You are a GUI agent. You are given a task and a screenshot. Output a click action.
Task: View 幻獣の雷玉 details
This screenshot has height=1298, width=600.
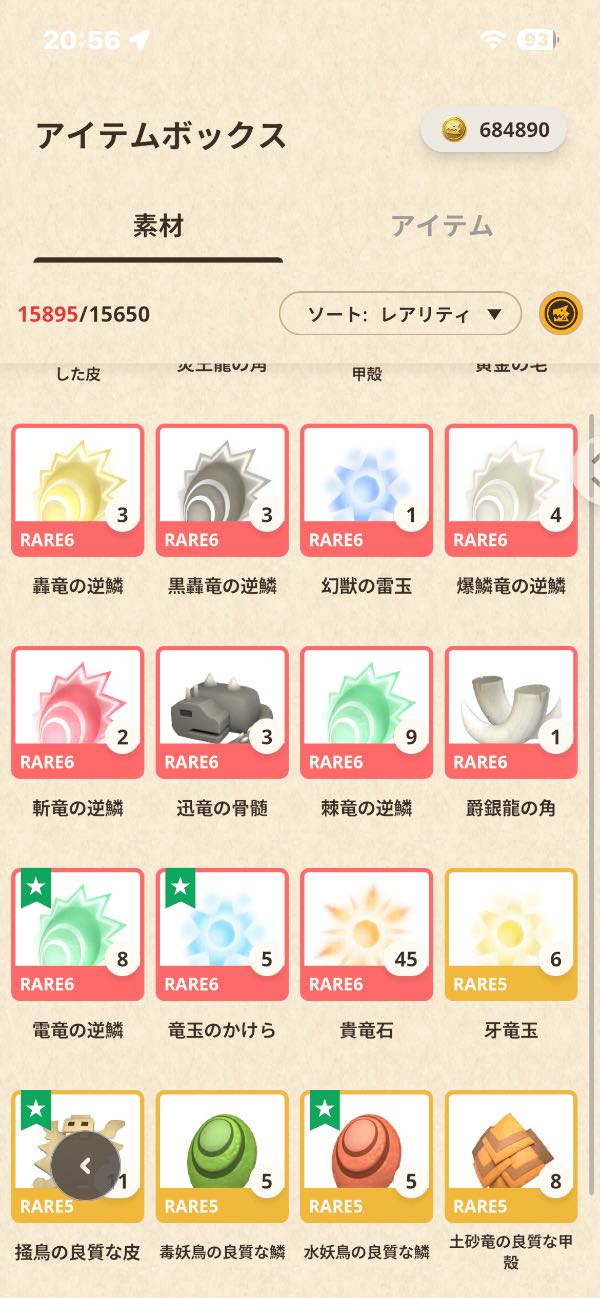[366, 490]
